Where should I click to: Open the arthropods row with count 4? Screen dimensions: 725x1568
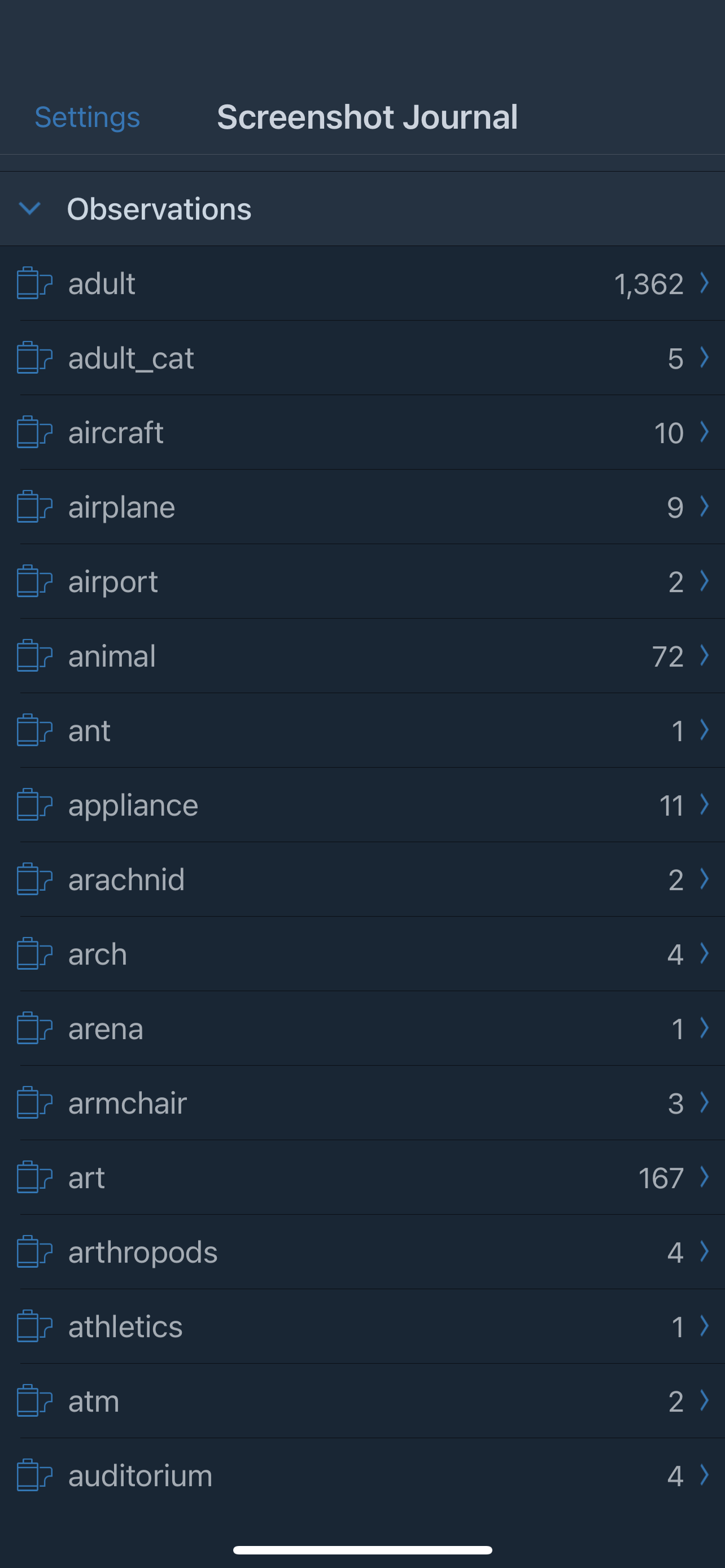pyautogui.click(x=362, y=1252)
